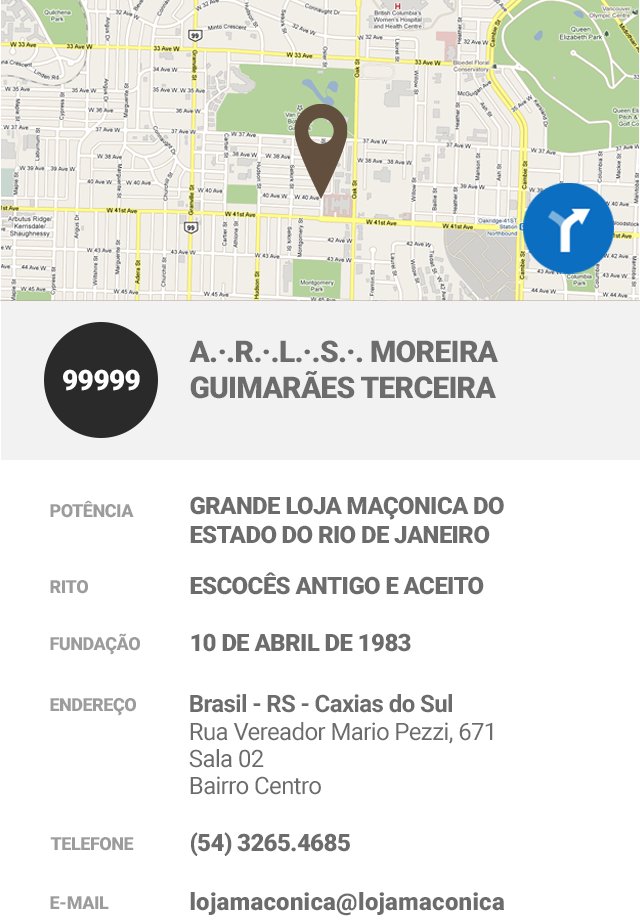Open the lojamaconica email address
Image resolution: width=640 pixels, height=920 pixels.
(x=347, y=902)
